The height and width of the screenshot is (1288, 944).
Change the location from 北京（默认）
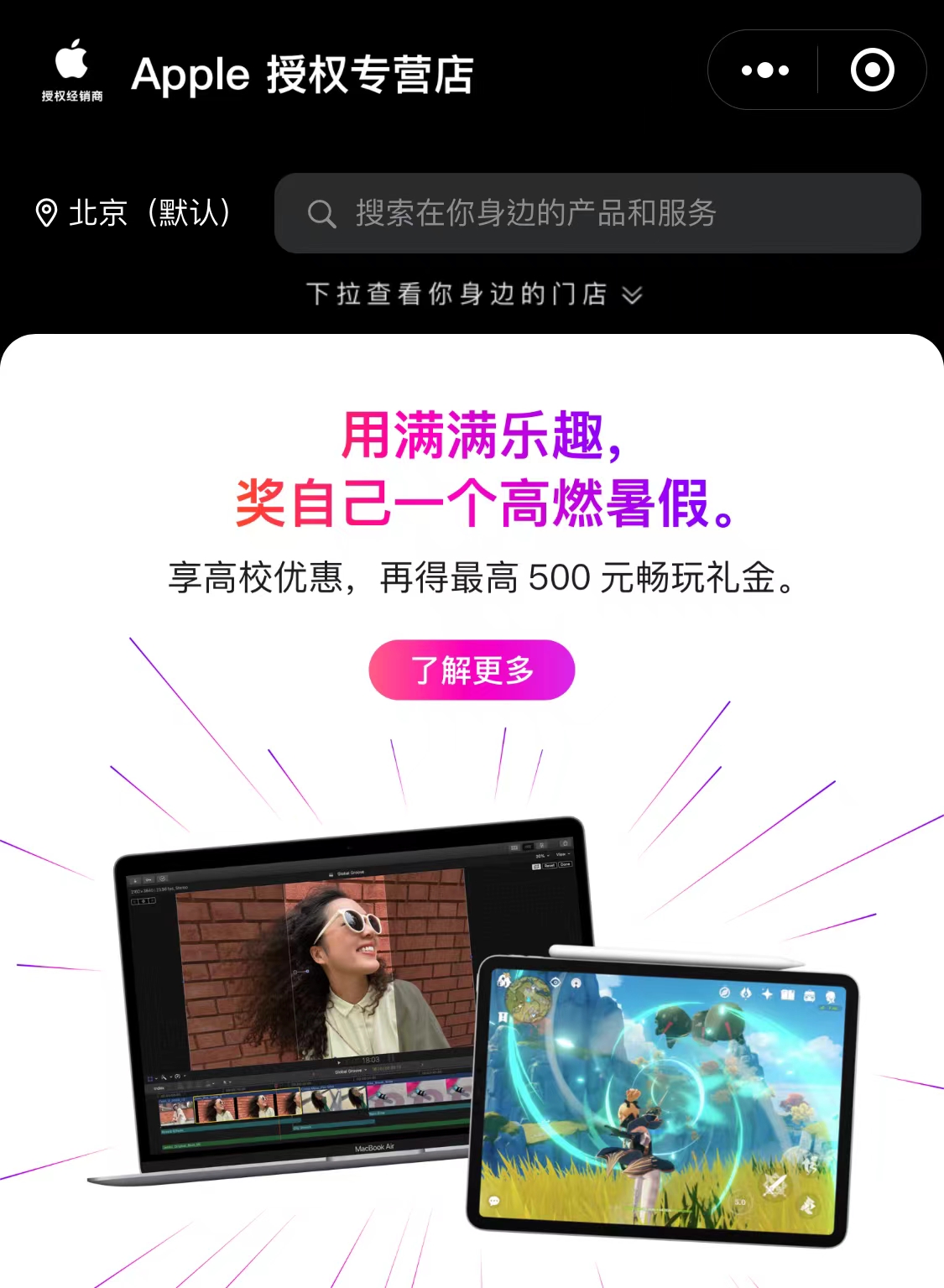[x=134, y=213]
